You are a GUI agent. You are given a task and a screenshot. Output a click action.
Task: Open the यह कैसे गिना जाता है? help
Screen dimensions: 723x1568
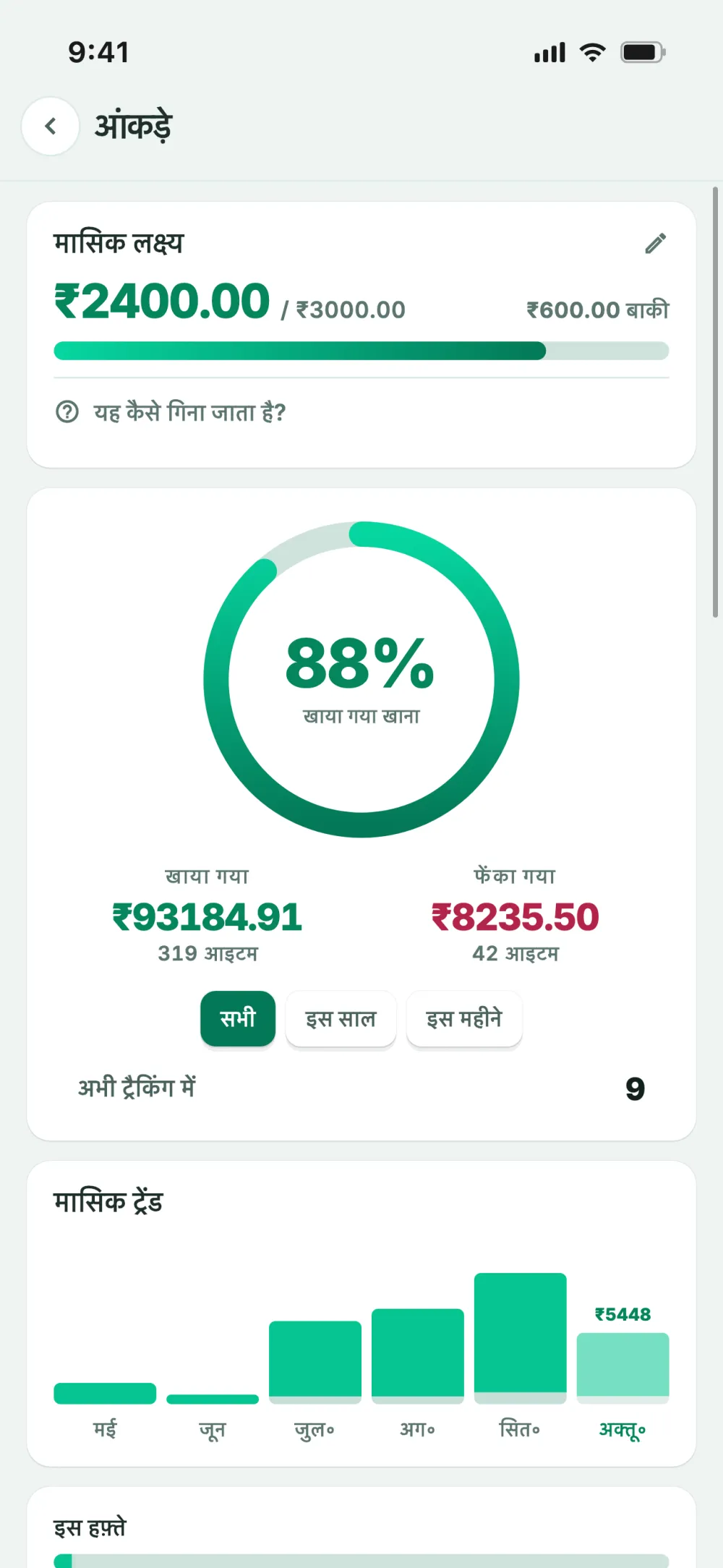[171, 412]
